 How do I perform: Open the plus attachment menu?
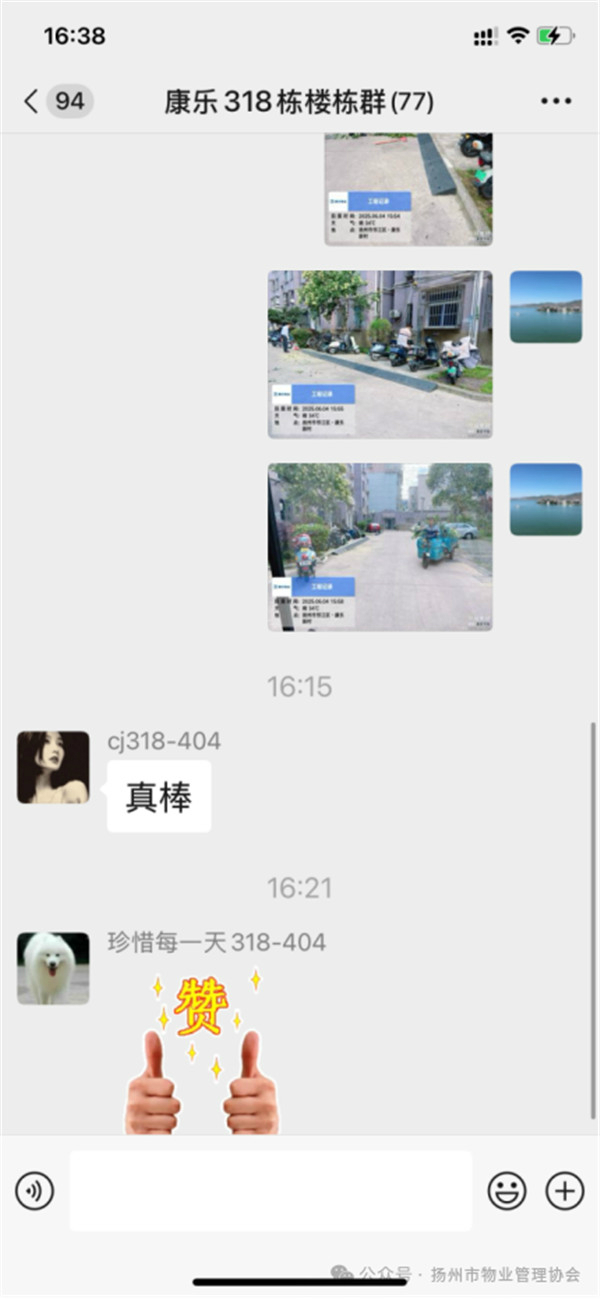(564, 1190)
